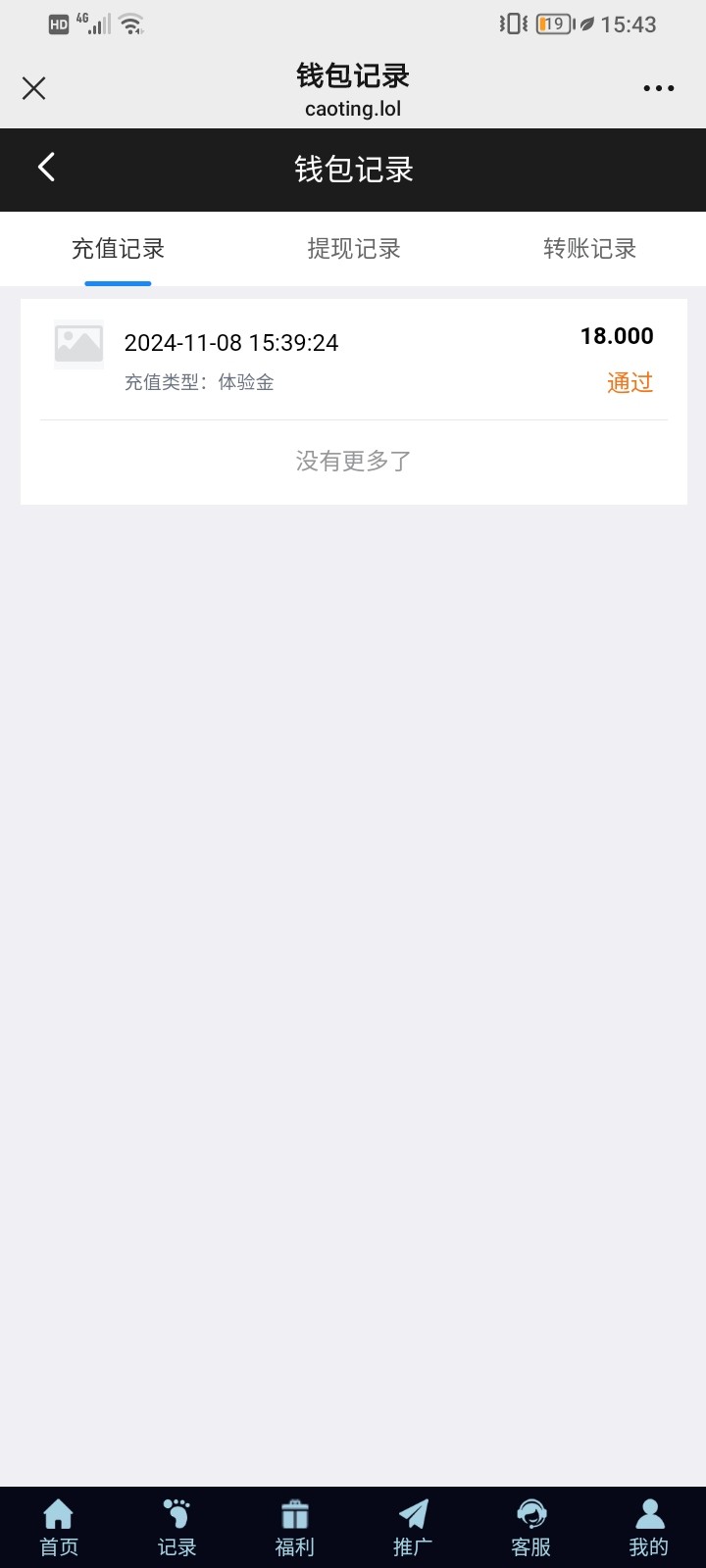Open the 福利 bottom tab
706x1568 pixels.
294,1528
